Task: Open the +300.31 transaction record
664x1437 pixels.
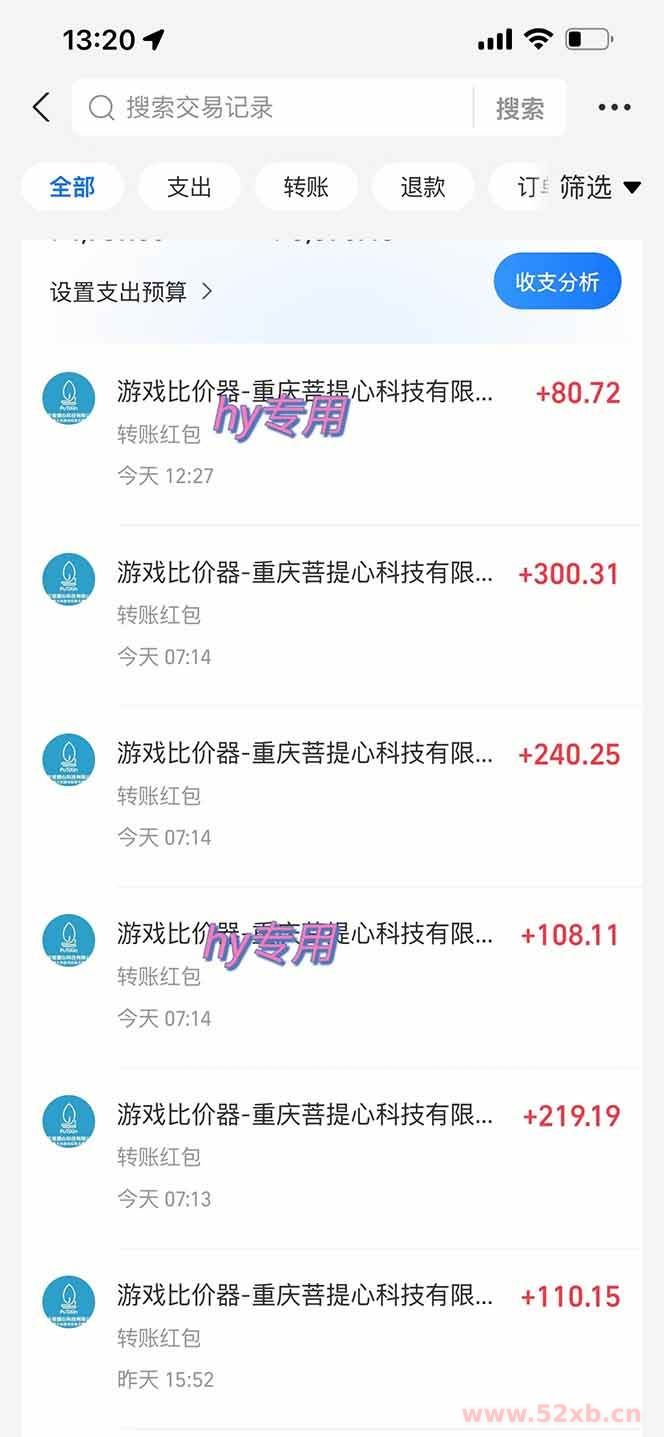Action: 330,613
